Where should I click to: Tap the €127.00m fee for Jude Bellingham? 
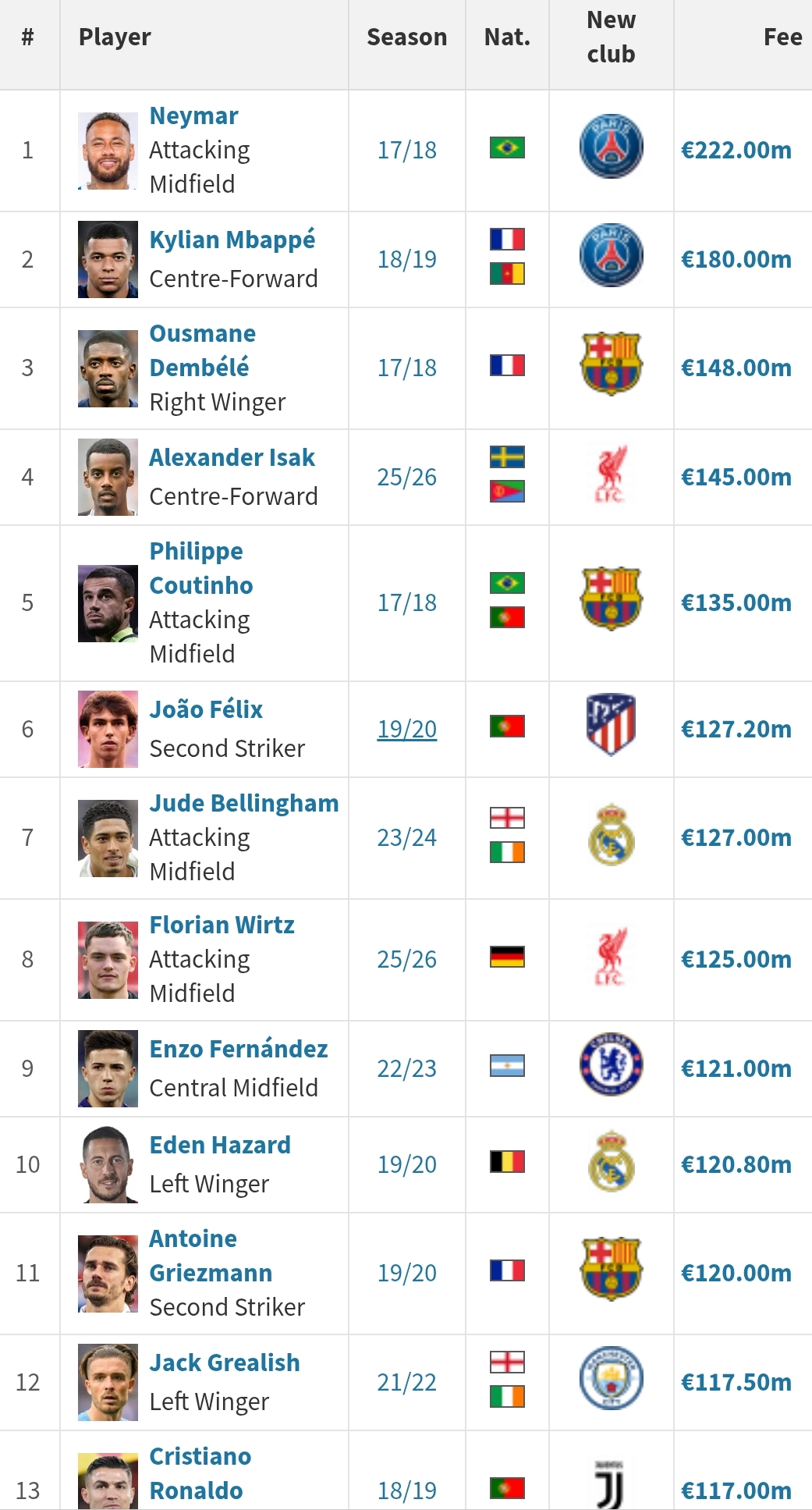(x=736, y=837)
